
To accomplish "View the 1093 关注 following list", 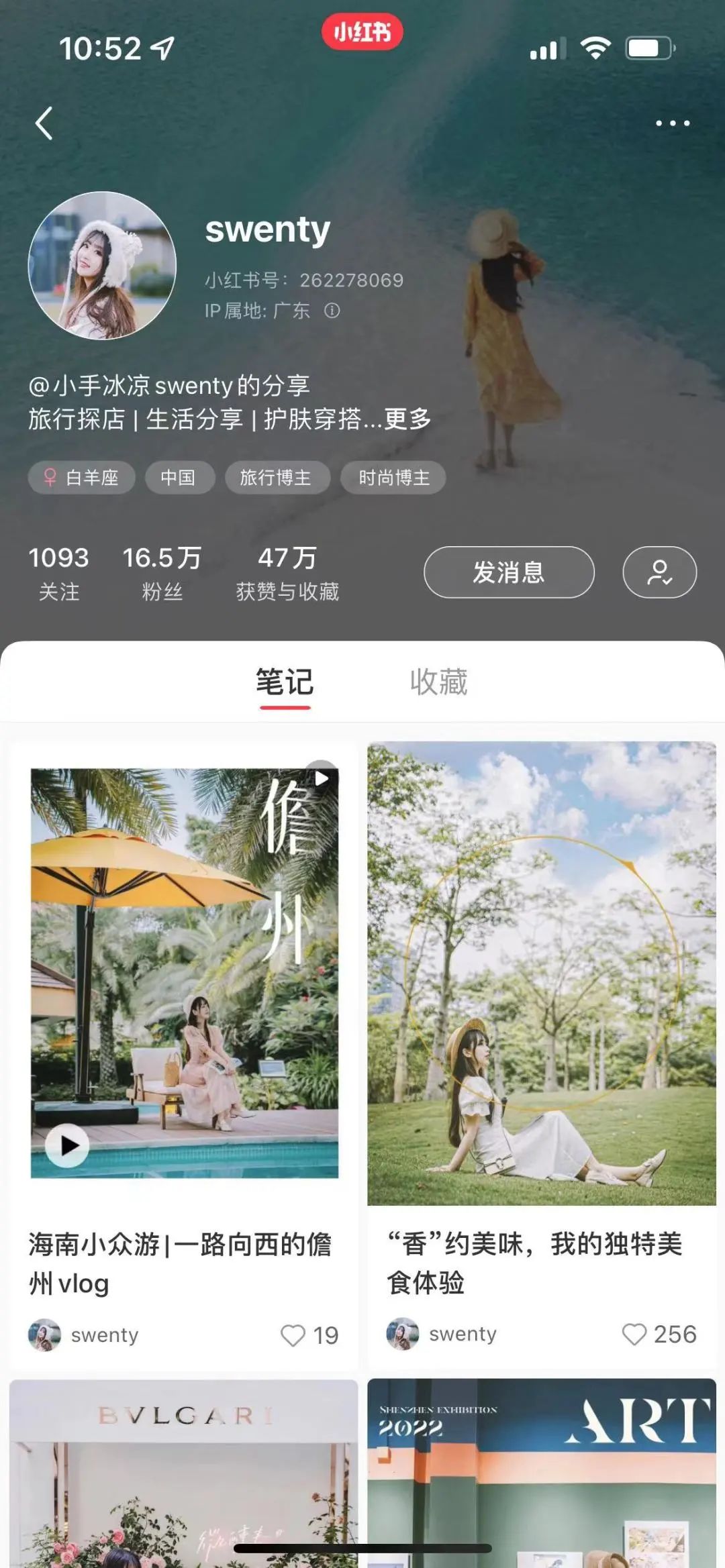I will 58,573.
